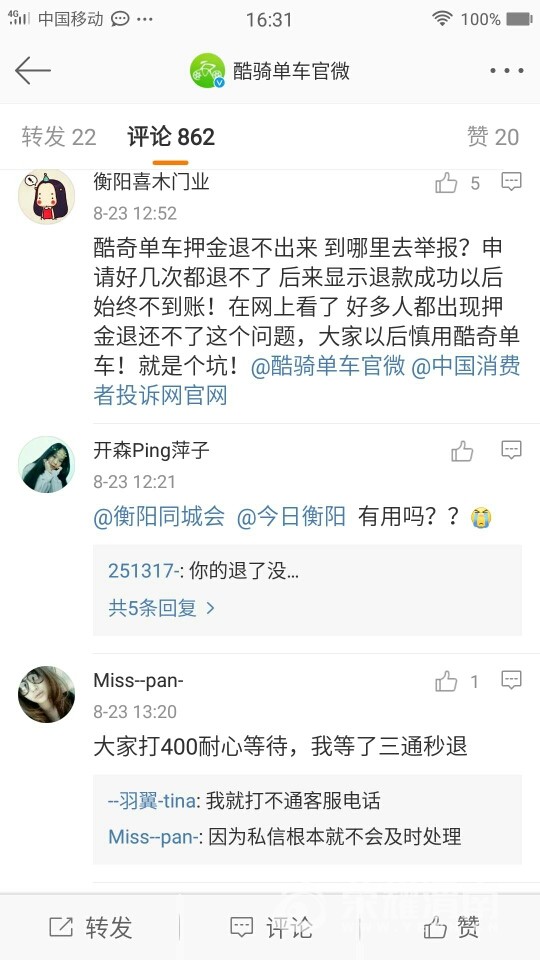Open 酷骑单车官微 profile from the title
Image resolution: width=540 pixels, height=960 pixels.
[x=270, y=70]
